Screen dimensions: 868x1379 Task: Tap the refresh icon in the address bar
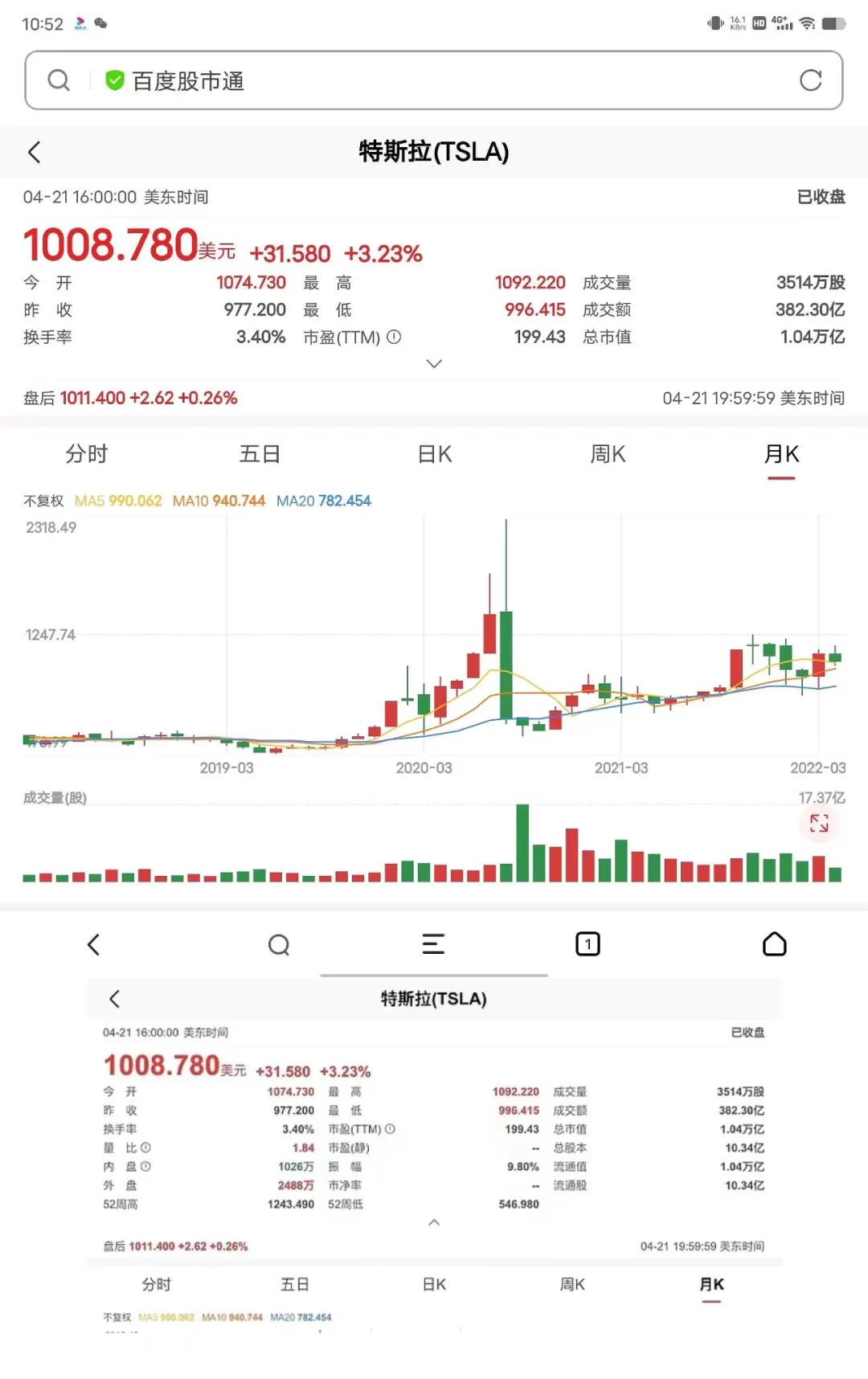[811, 80]
